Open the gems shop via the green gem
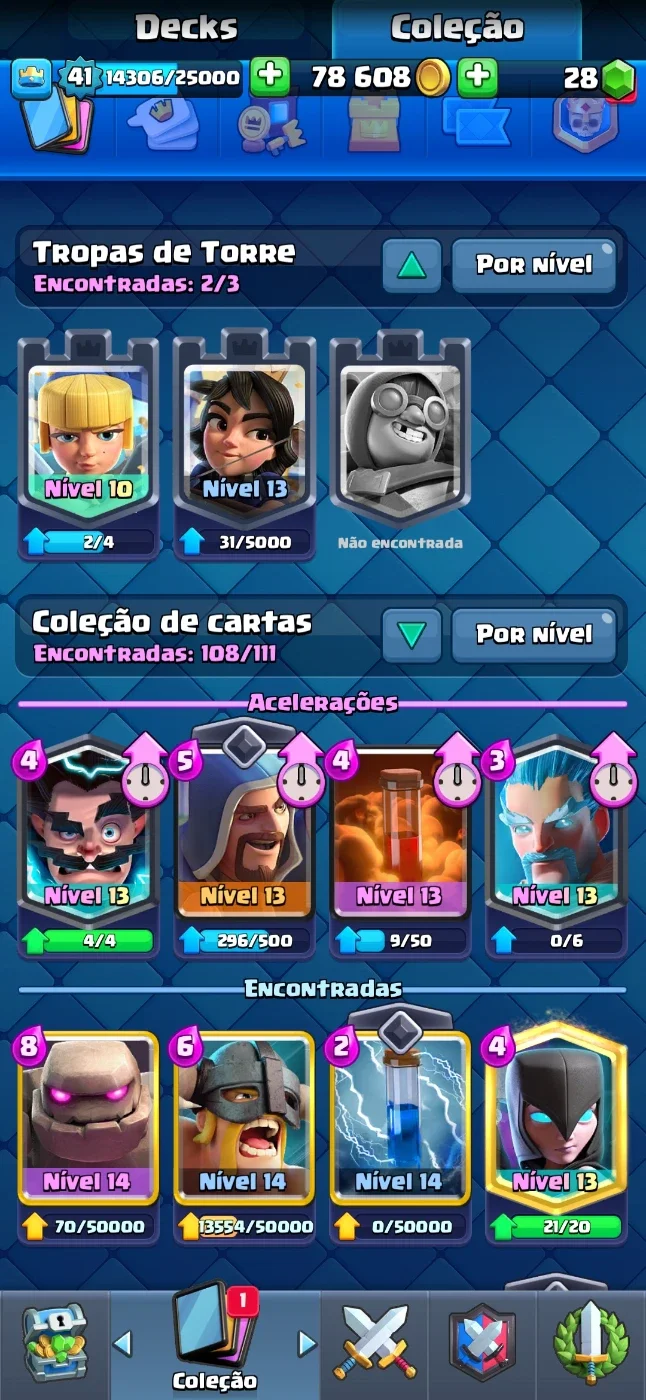The image size is (646, 1400). point(619,79)
